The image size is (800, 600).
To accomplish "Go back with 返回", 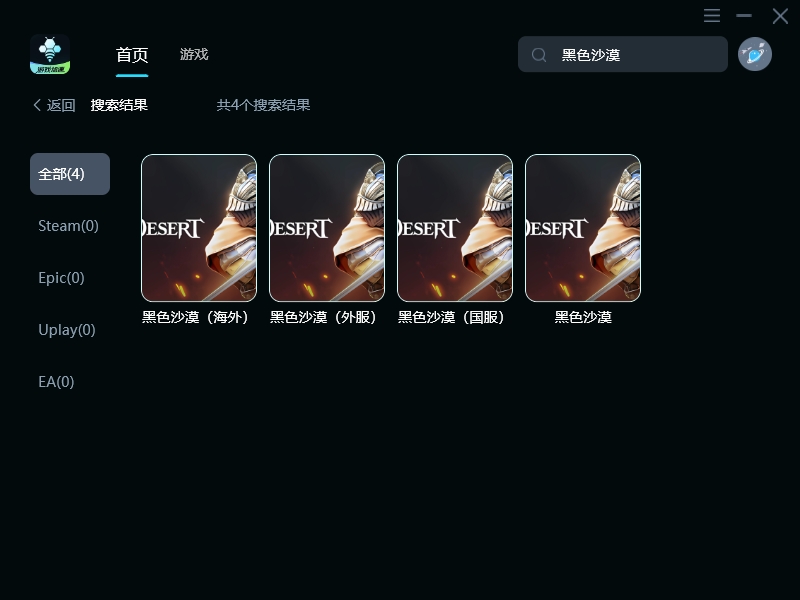I will pos(54,105).
